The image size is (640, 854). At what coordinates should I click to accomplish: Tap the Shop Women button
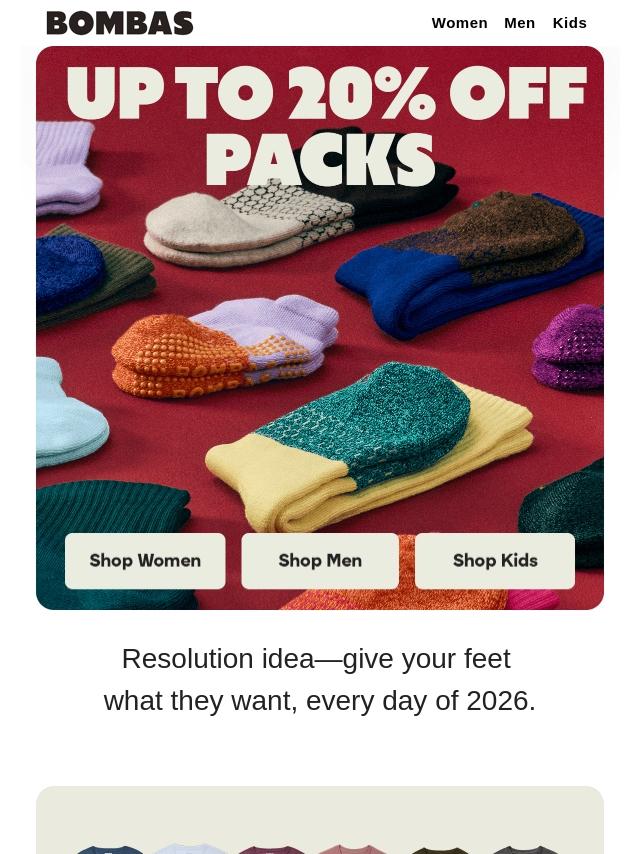coord(145,560)
